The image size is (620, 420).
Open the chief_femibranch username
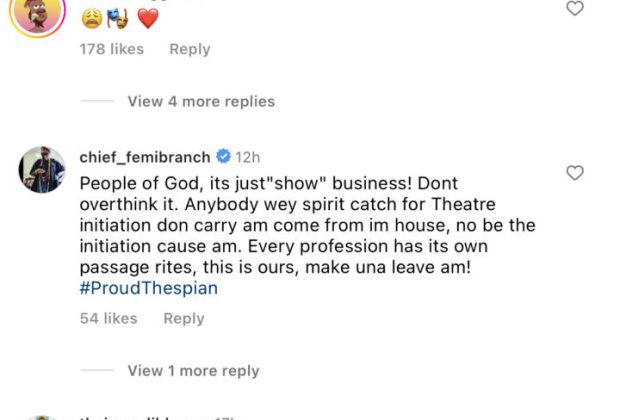(144, 157)
